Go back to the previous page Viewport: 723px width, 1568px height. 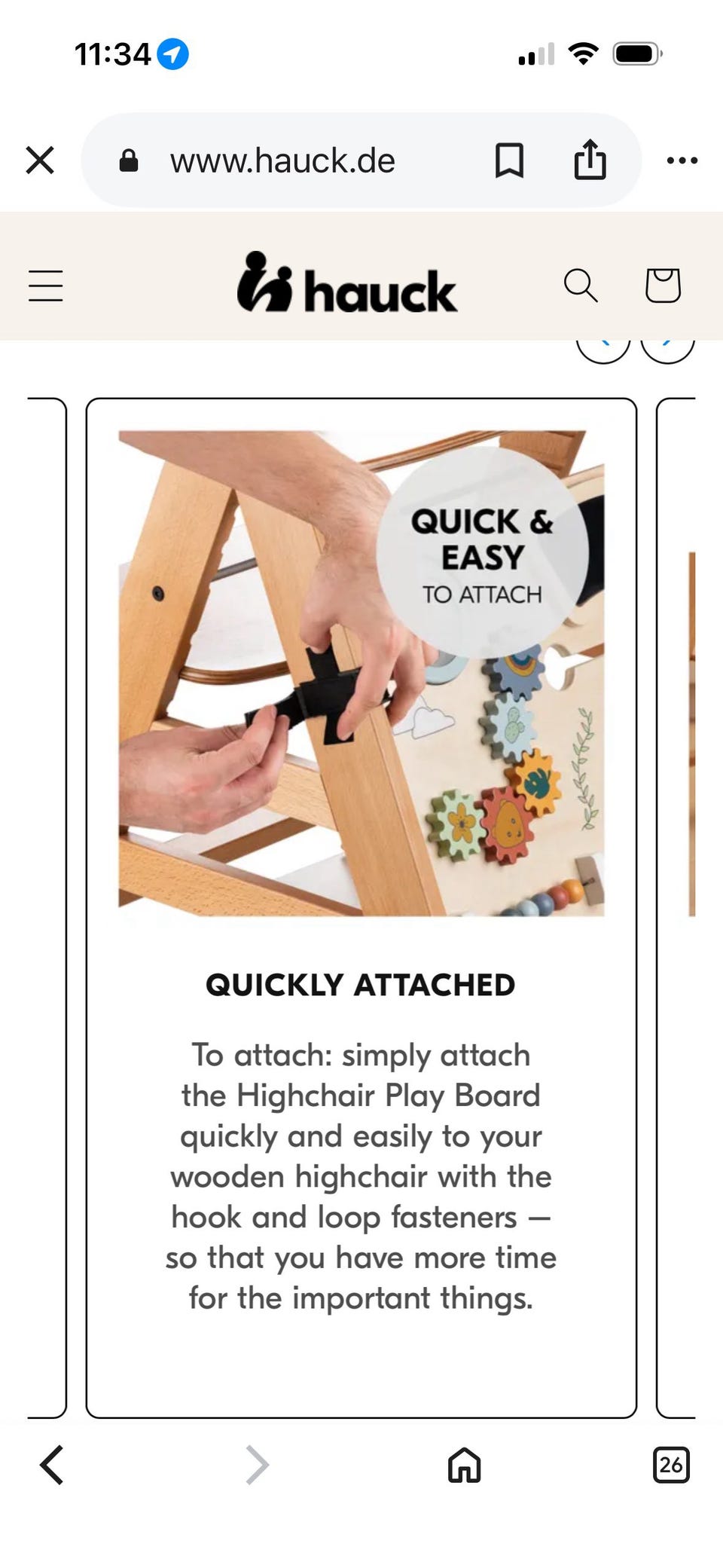51,1465
